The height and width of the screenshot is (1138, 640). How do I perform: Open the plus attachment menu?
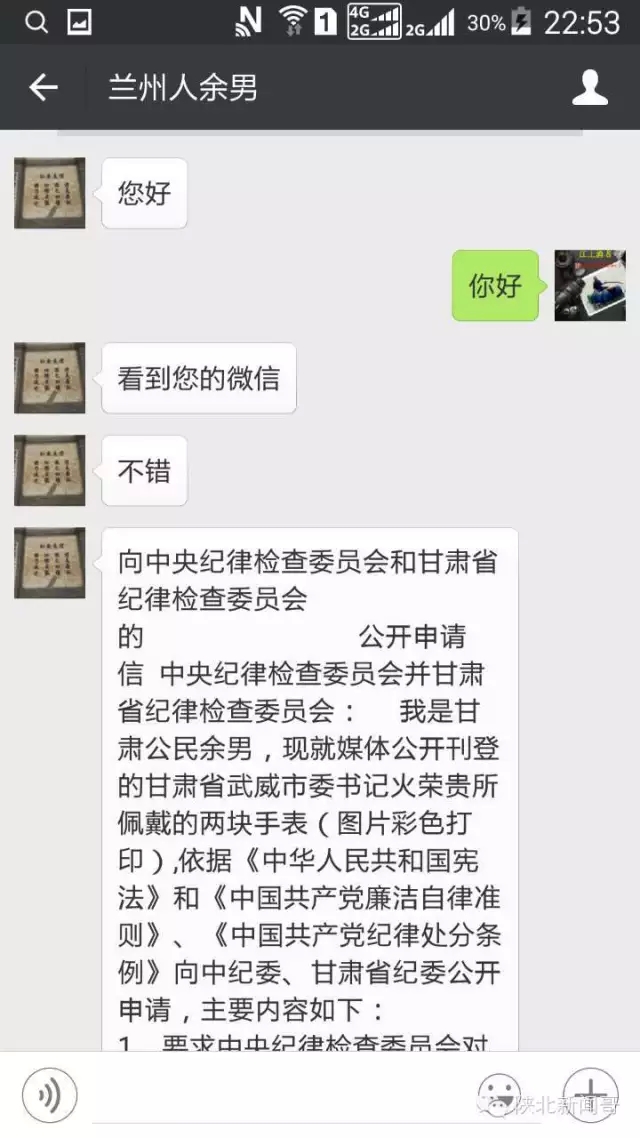point(590,1094)
